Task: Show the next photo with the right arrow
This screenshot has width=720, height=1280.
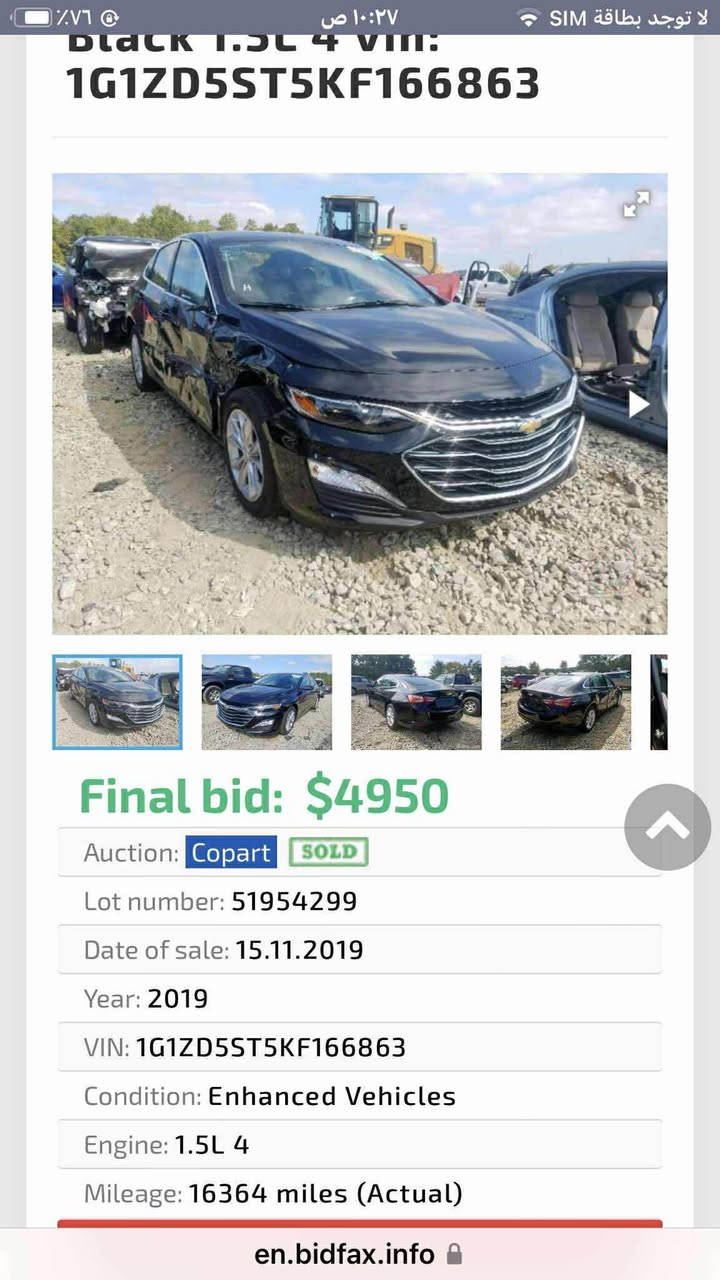Action: (x=638, y=403)
